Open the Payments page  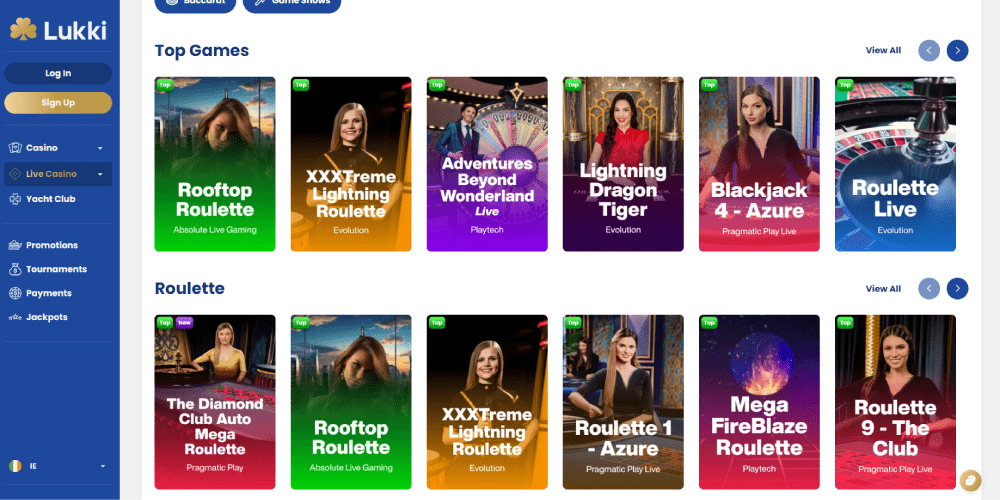tap(48, 293)
